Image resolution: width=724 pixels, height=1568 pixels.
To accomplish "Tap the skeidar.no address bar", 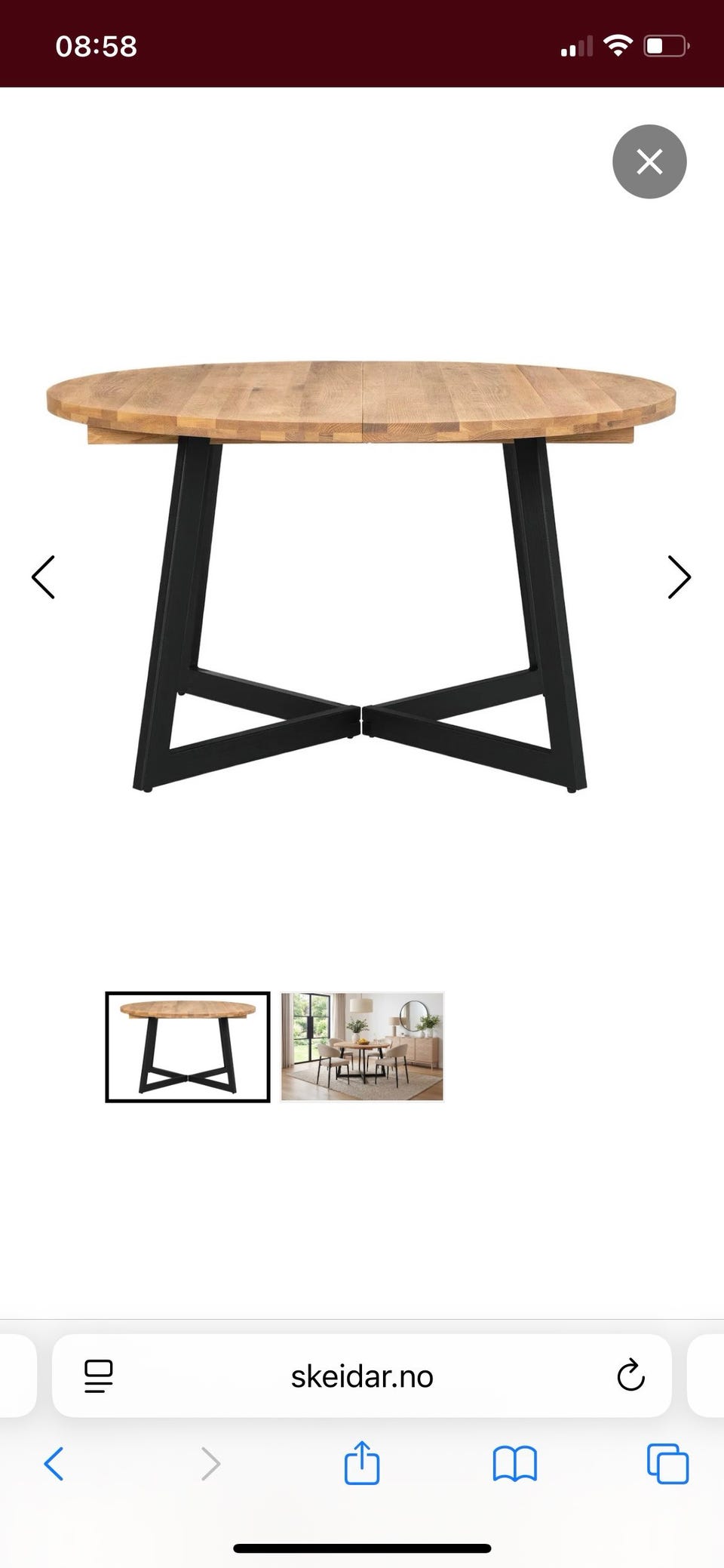I will click(x=362, y=1376).
